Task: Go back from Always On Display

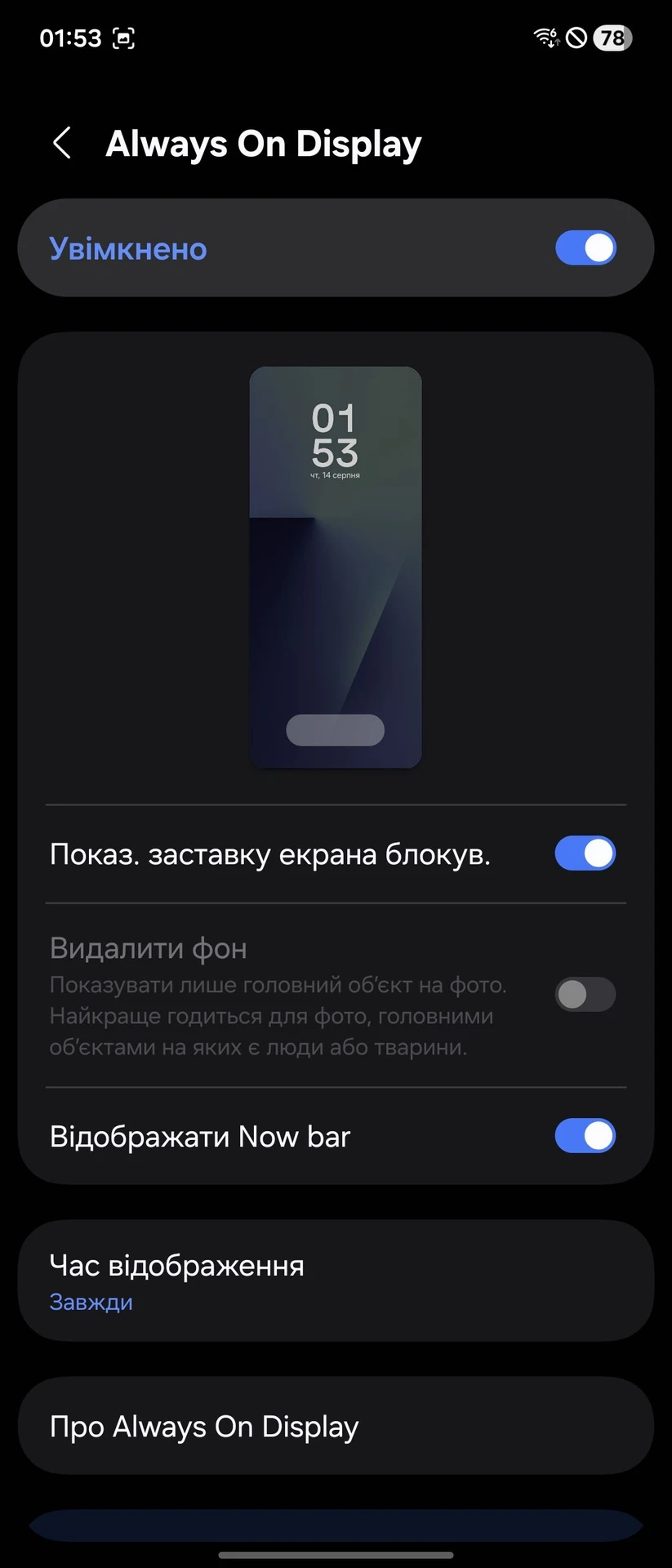Action: point(62,143)
